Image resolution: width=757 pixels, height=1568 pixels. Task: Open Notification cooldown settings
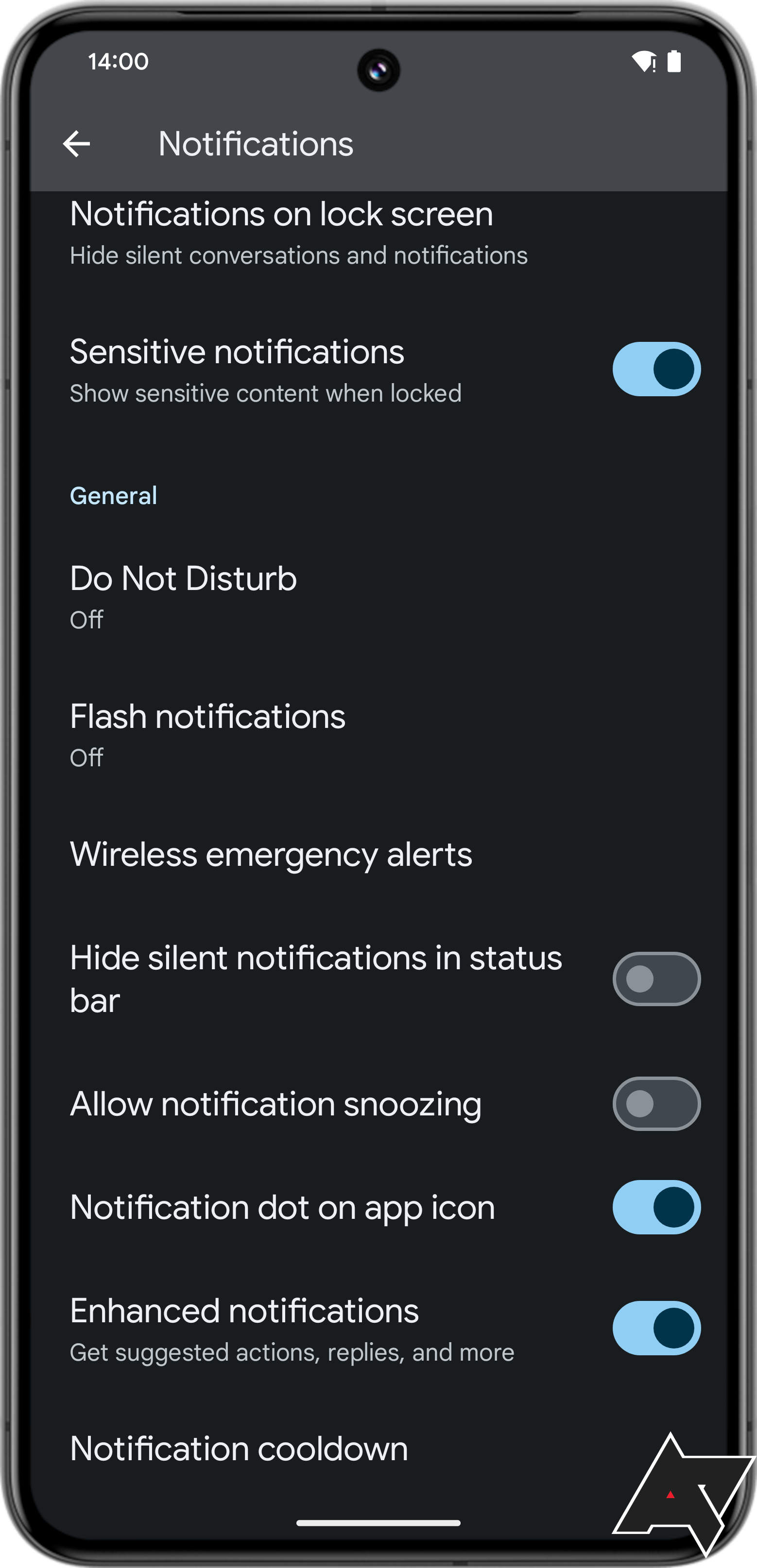pos(239,1449)
